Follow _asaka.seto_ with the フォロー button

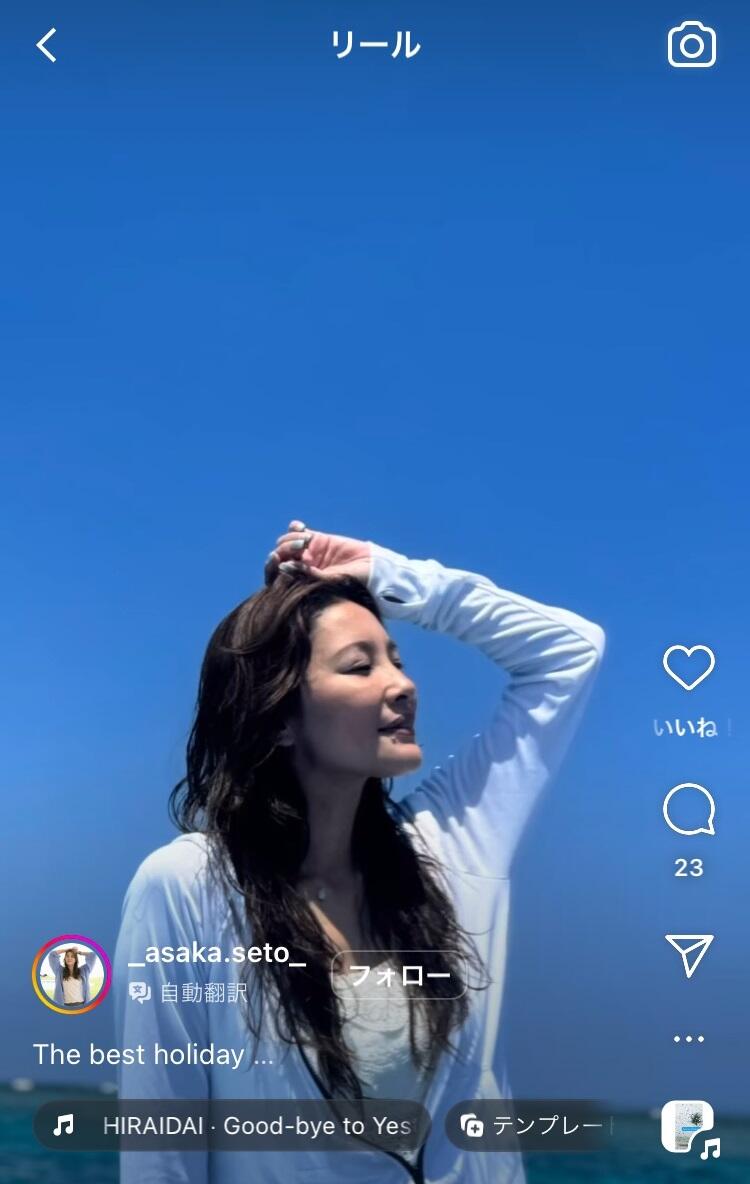pos(399,975)
